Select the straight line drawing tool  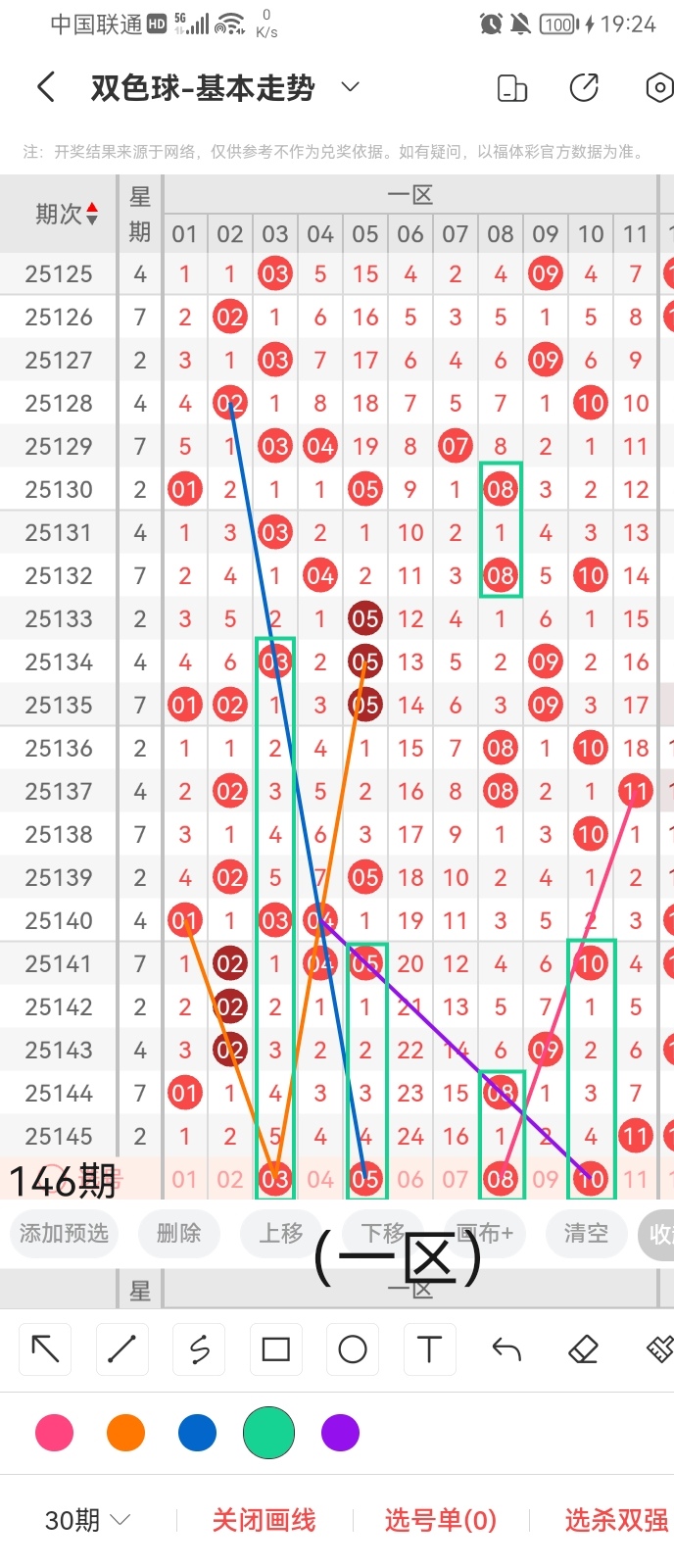[x=121, y=1349]
